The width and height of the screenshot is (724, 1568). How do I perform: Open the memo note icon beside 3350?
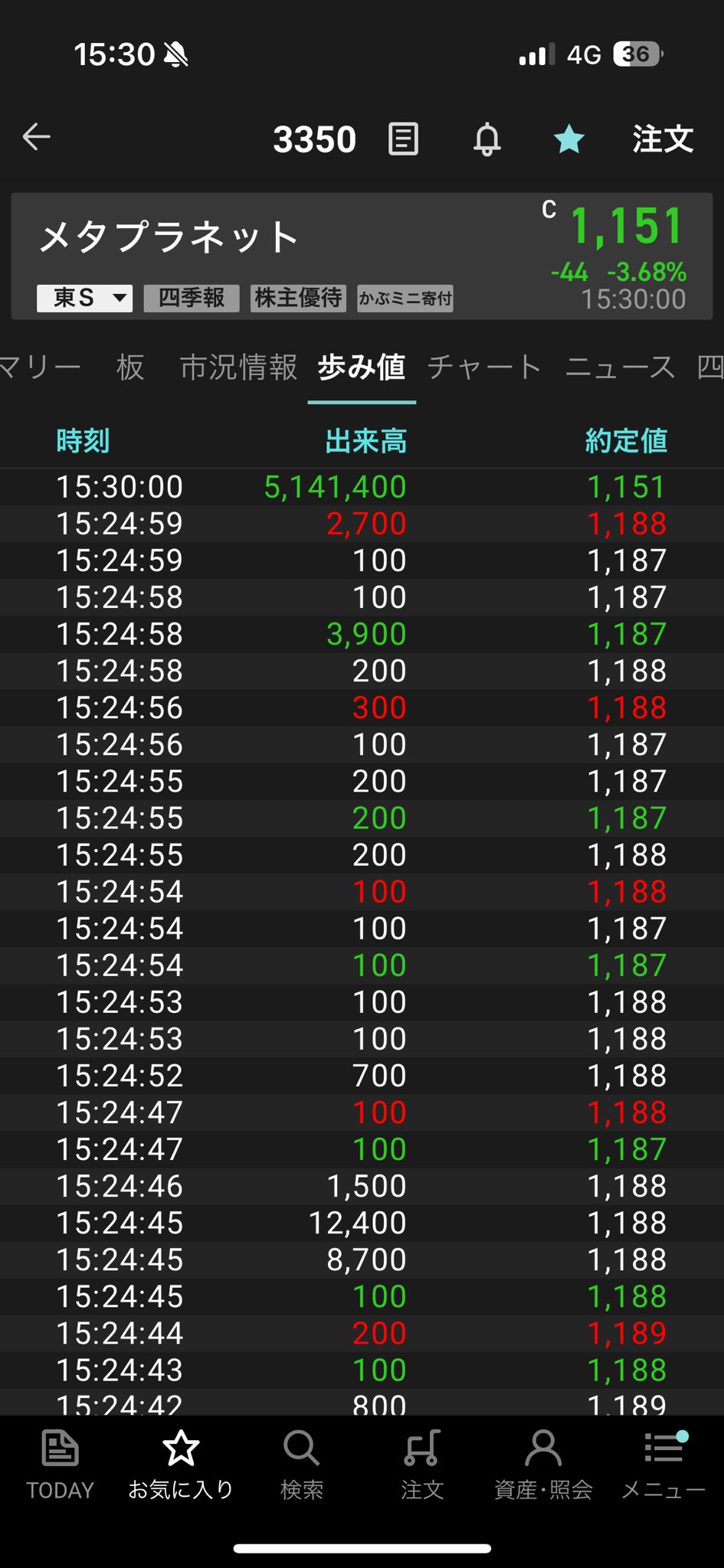point(404,139)
